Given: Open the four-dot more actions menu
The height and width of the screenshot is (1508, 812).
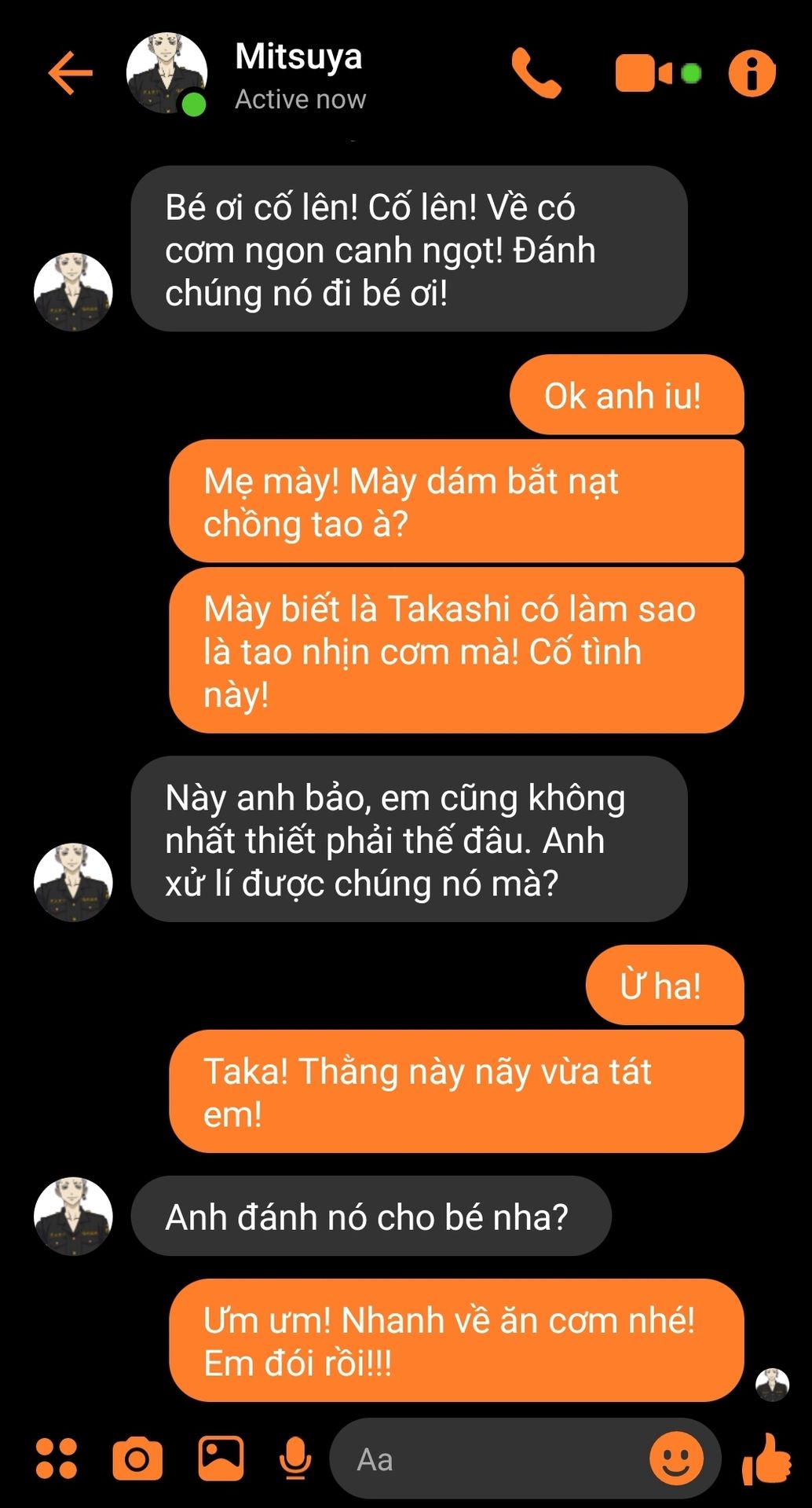Looking at the screenshot, I should point(57,1459).
